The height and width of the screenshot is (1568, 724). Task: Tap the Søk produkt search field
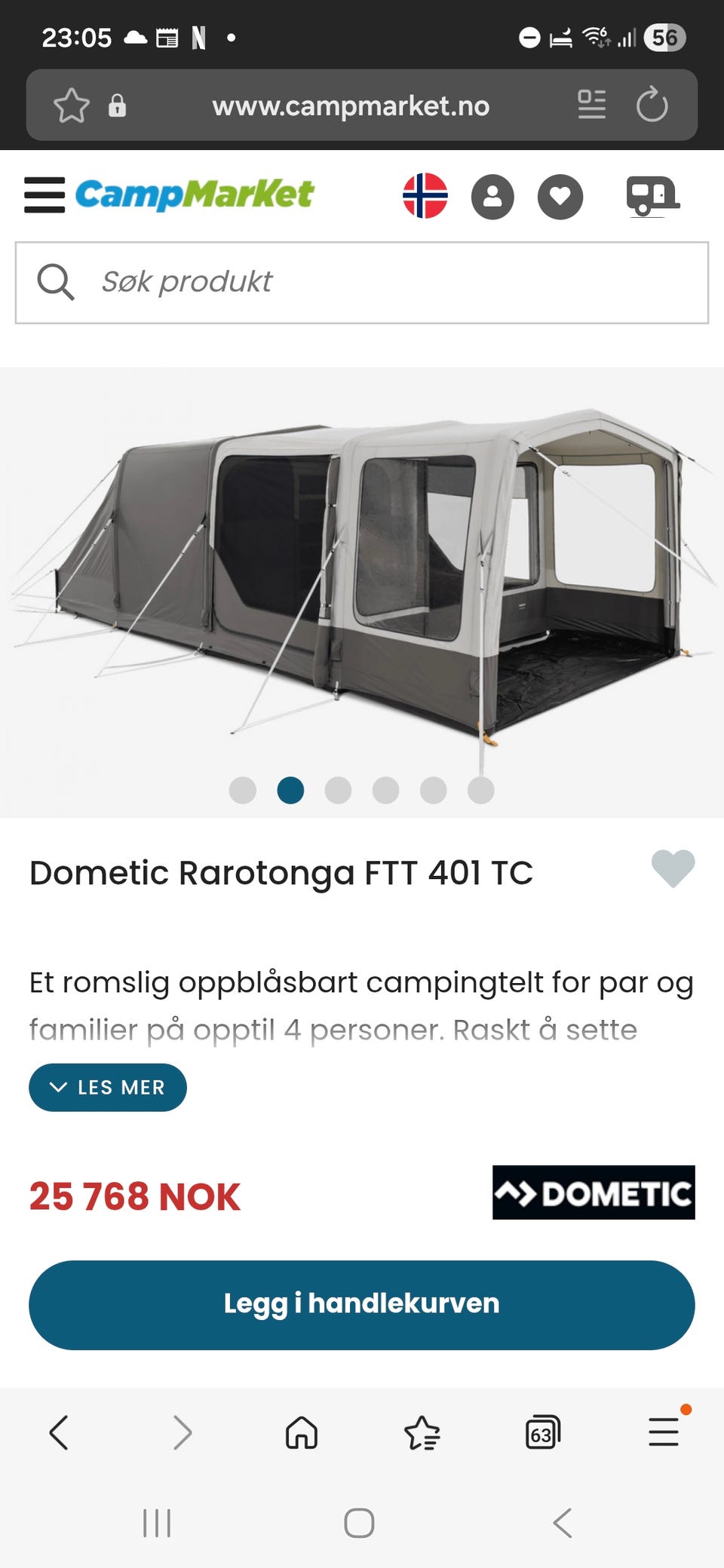[362, 283]
